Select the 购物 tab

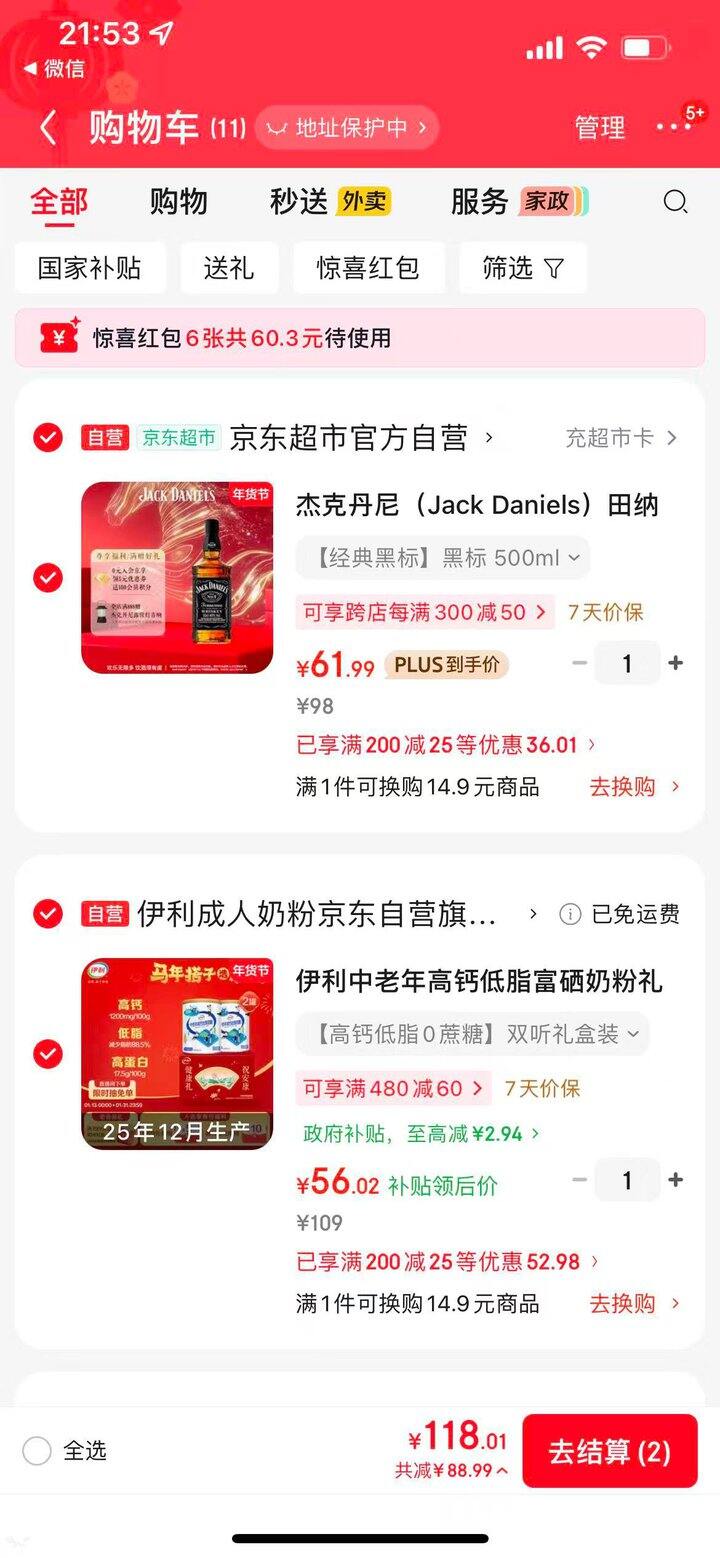click(178, 202)
